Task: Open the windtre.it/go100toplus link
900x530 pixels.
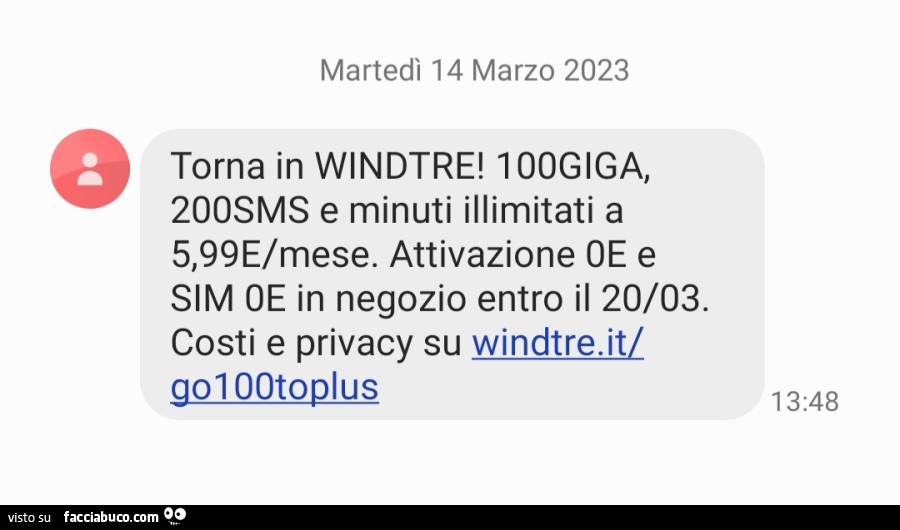Action: point(556,343)
